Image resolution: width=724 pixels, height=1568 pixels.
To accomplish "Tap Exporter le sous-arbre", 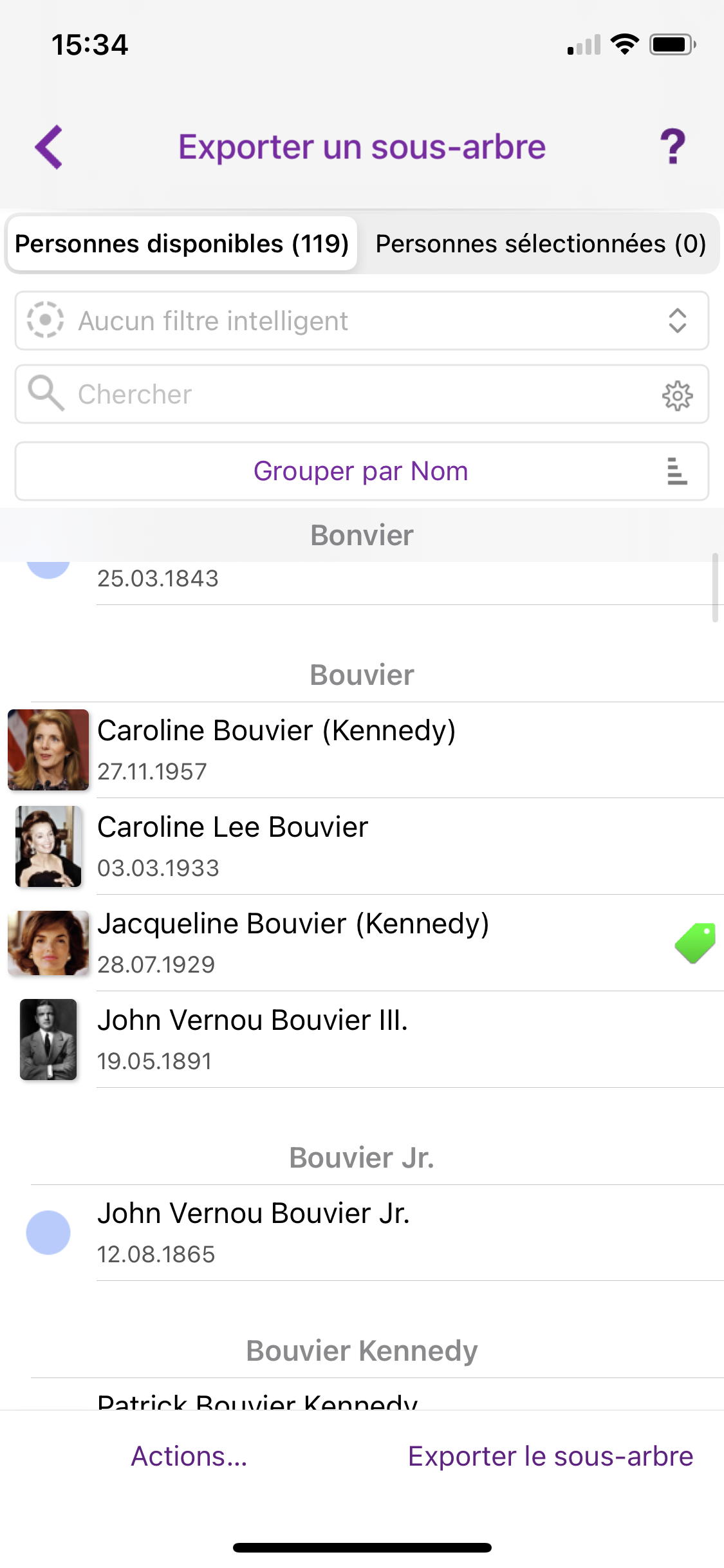I will click(551, 1456).
